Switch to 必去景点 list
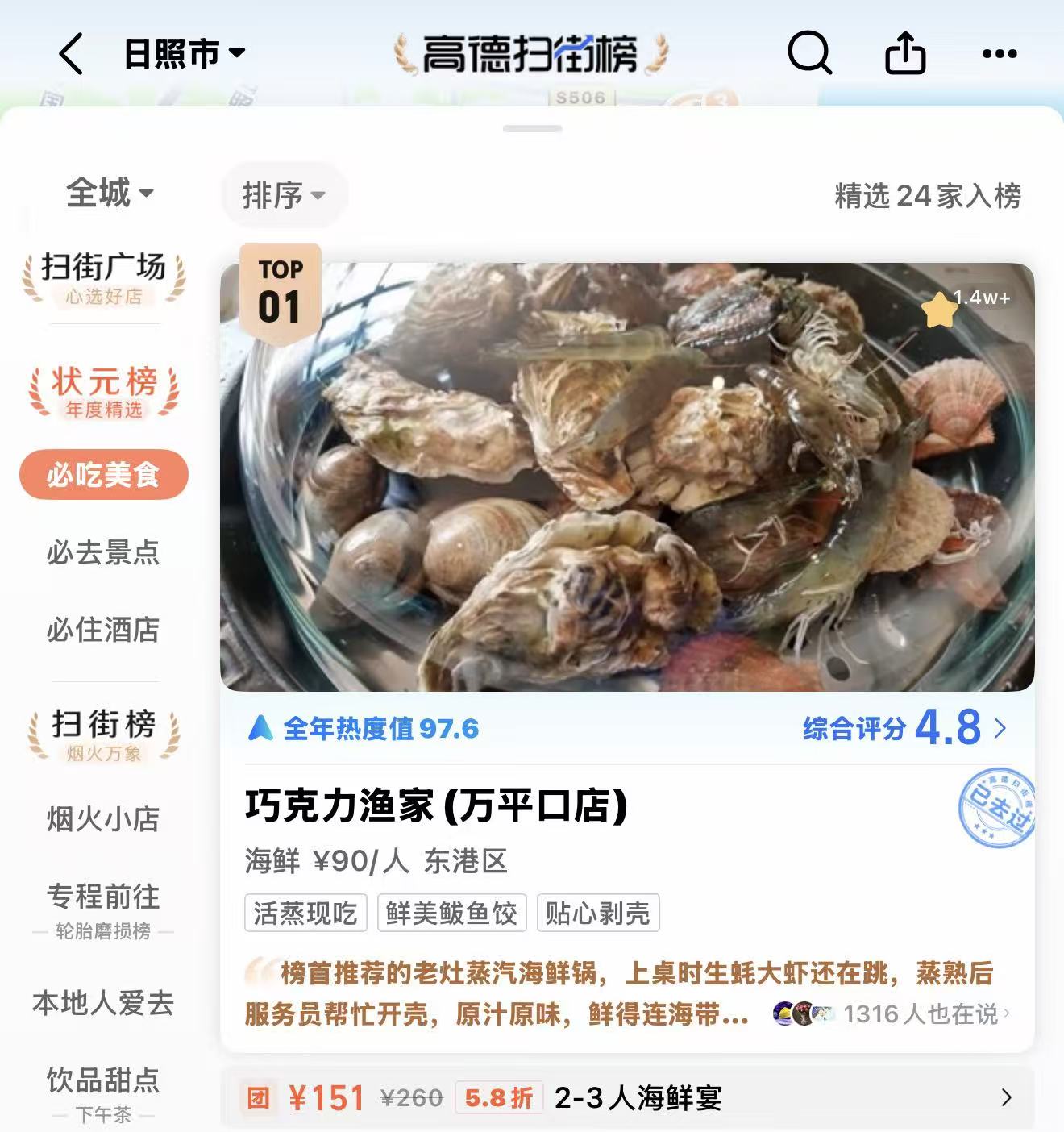Image resolution: width=1064 pixels, height=1132 pixels. (x=103, y=552)
